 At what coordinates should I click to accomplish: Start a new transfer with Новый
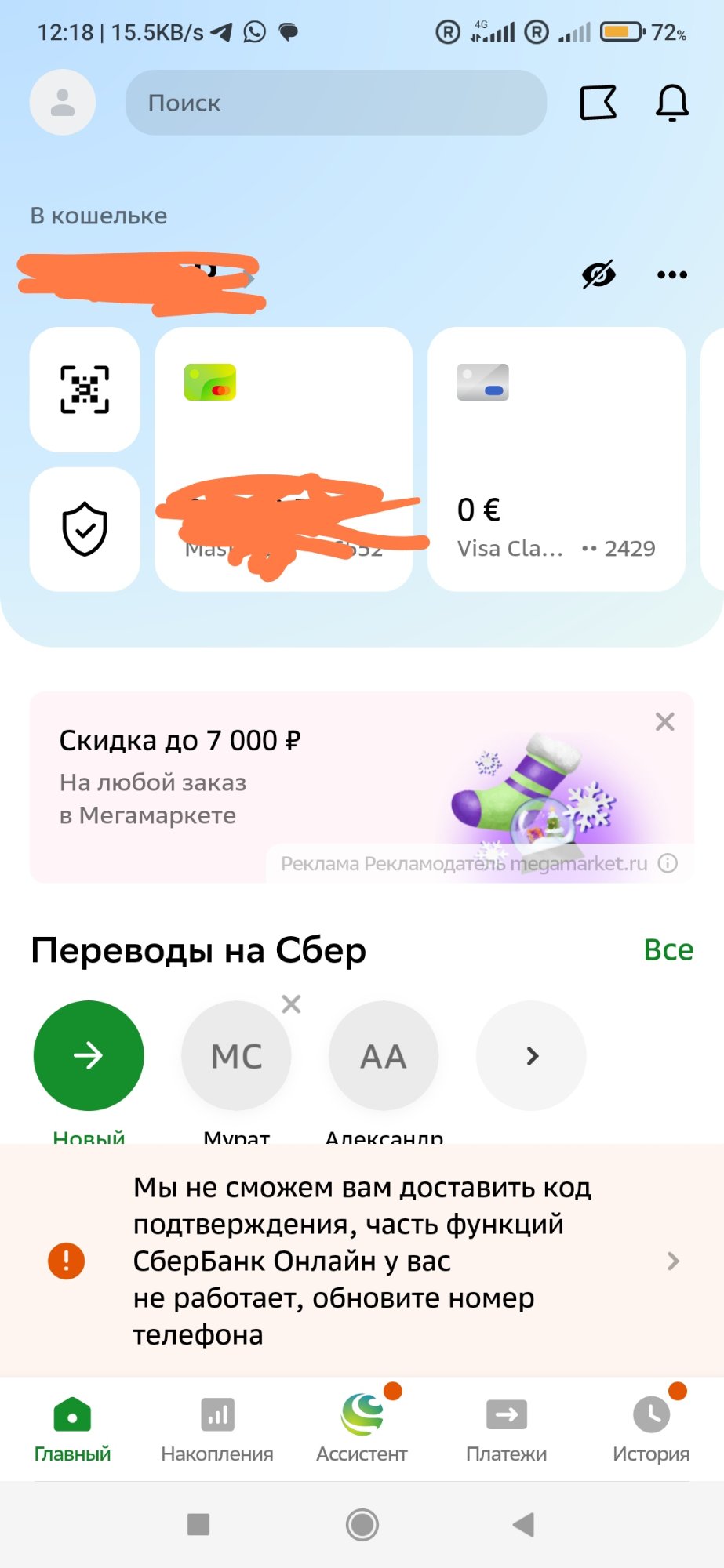coord(89,1055)
